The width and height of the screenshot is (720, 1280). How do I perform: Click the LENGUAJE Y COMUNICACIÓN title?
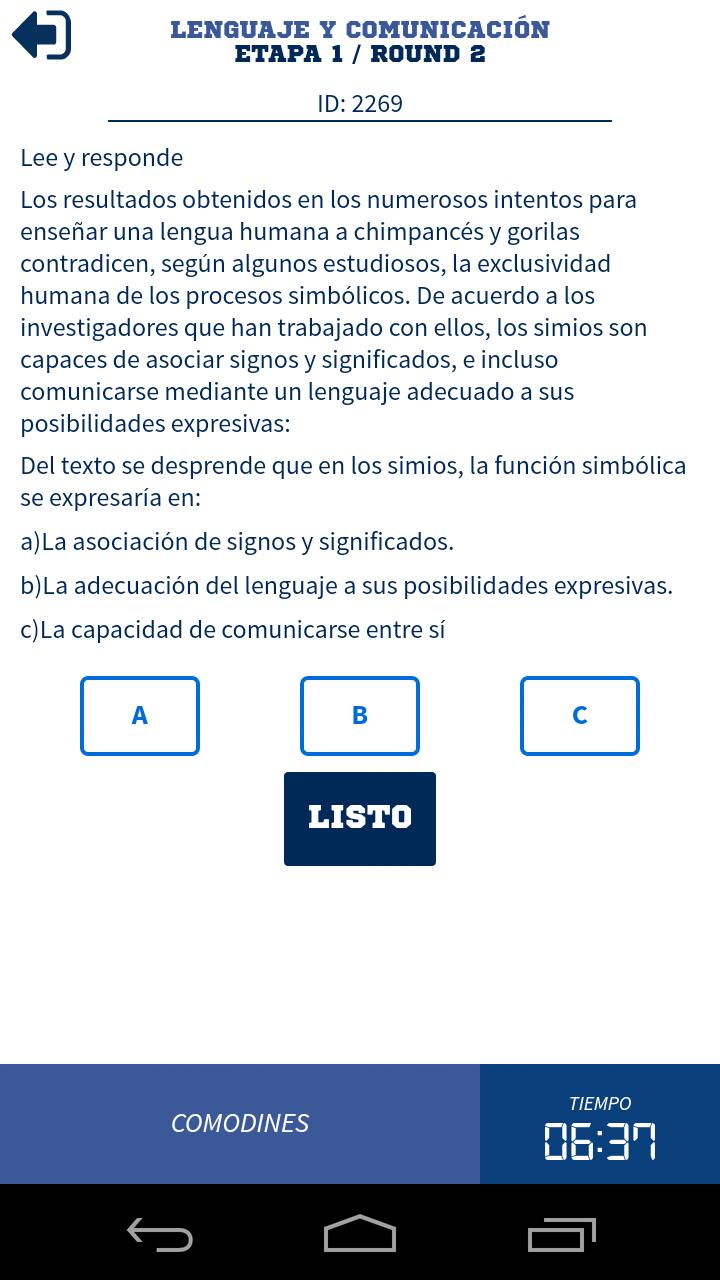tap(360, 28)
